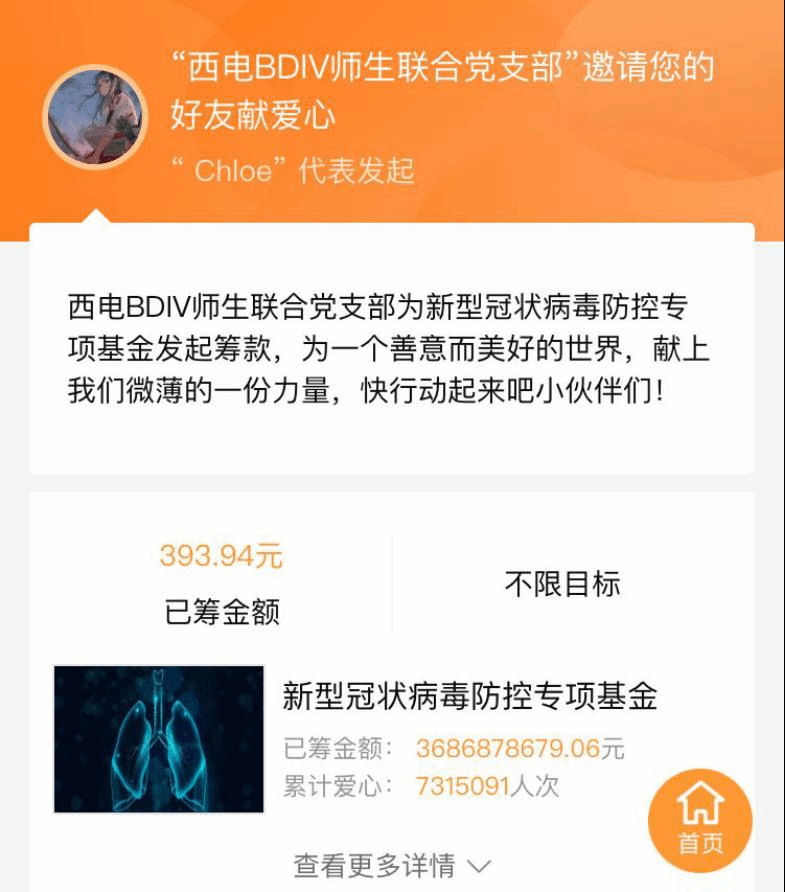This screenshot has height=892, width=785.
Task: Open Chloe's profile avatar
Action: [x=94, y=117]
